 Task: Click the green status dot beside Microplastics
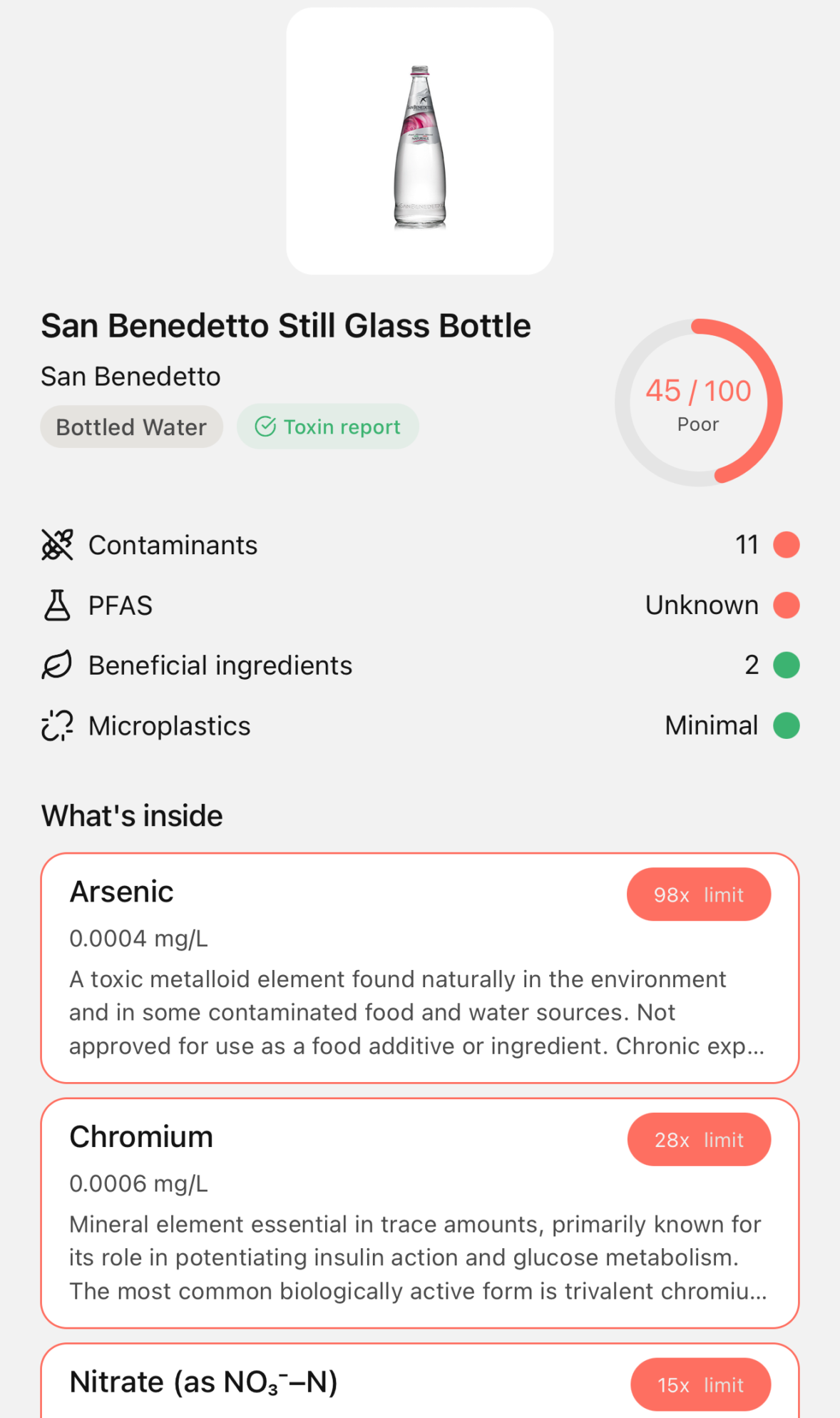click(x=786, y=725)
